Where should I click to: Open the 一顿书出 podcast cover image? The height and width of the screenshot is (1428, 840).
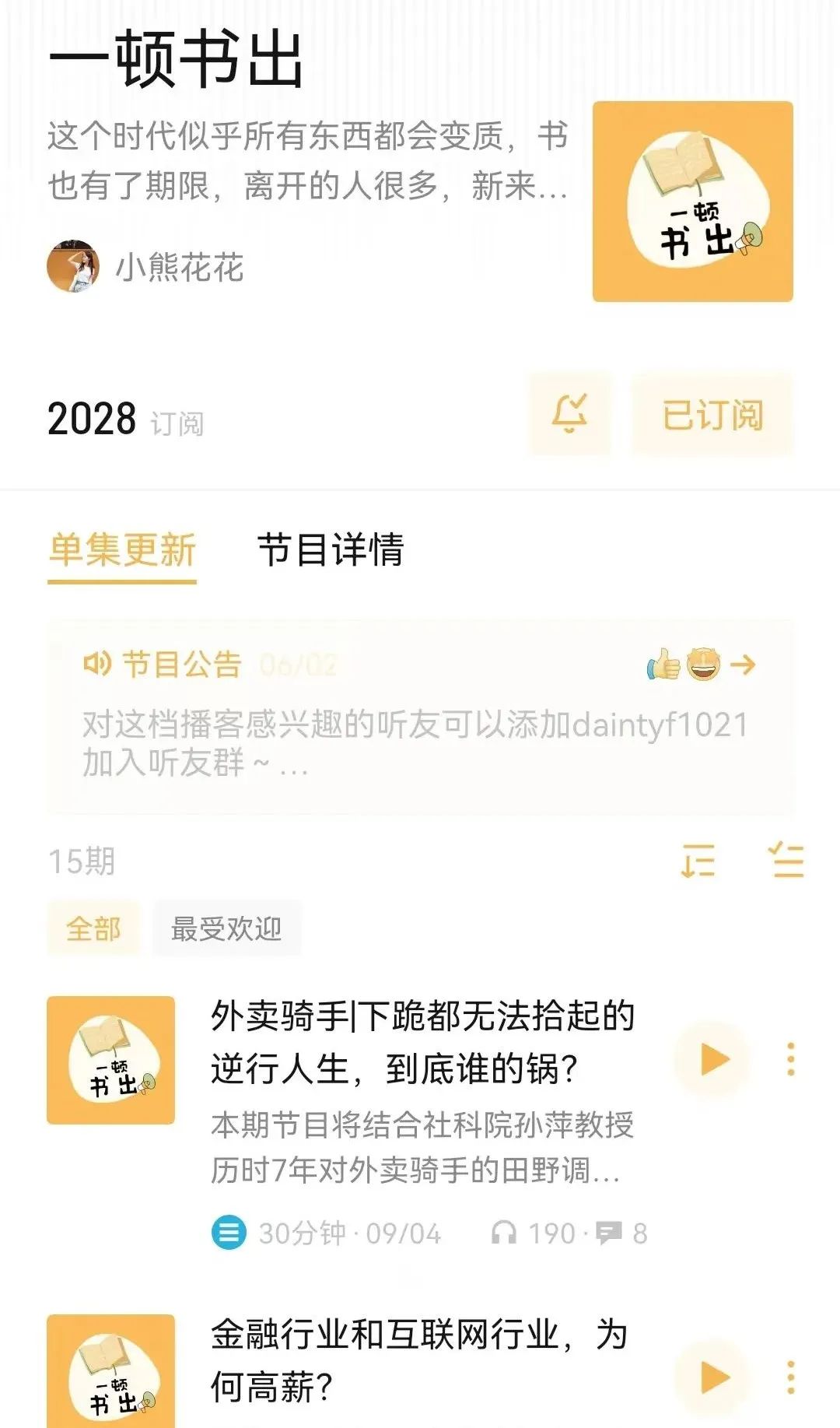click(x=692, y=202)
